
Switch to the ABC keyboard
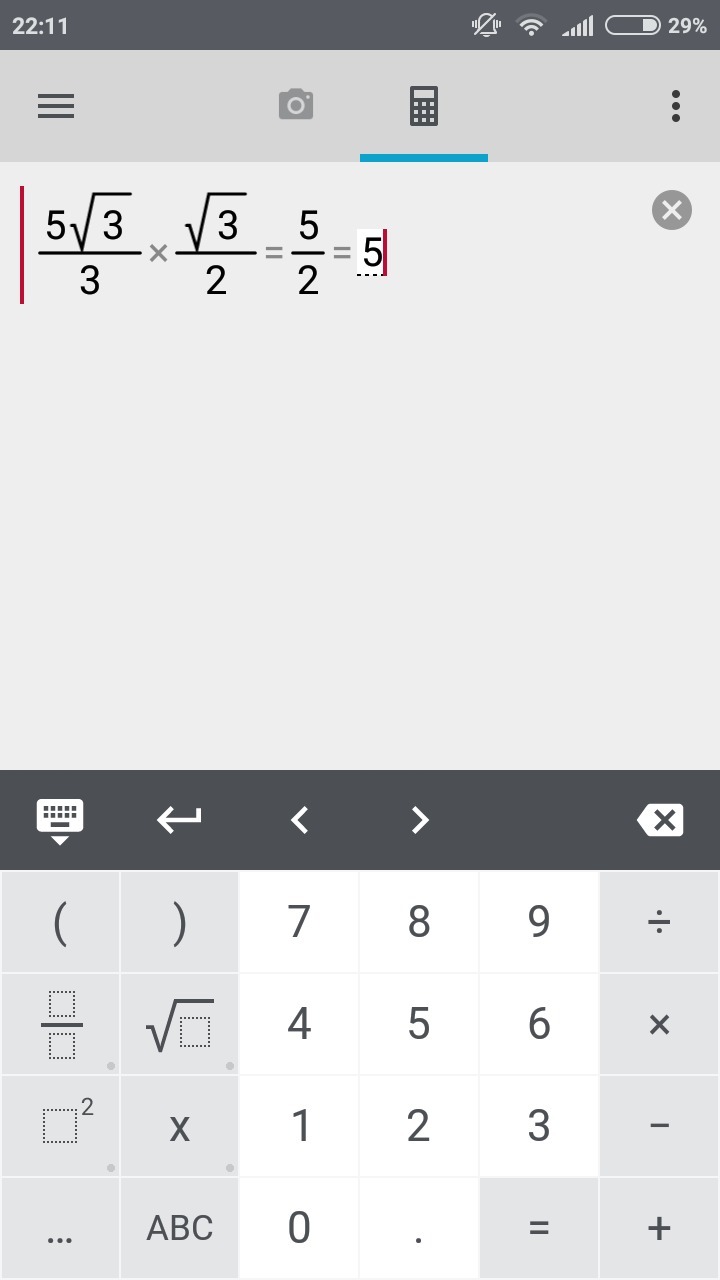click(x=180, y=1228)
